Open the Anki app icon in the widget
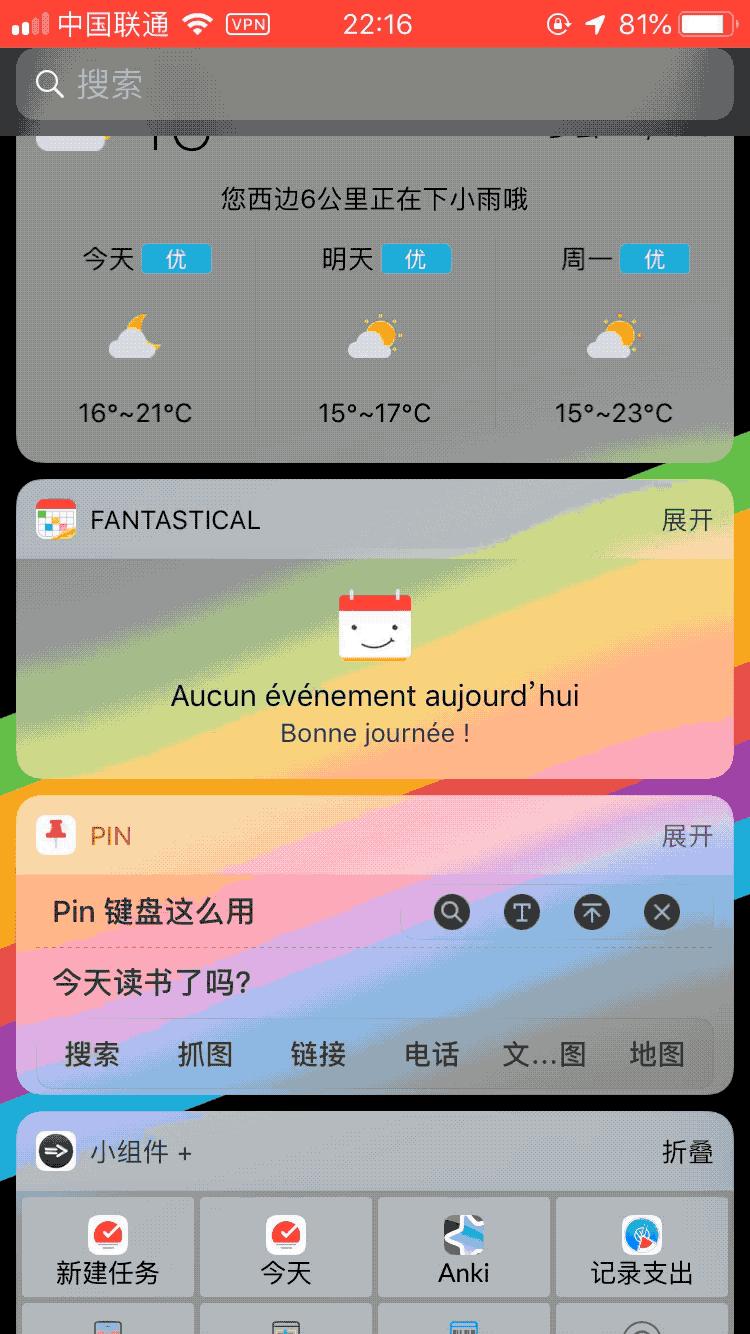Viewport: 750px width, 1334px height. coord(464,1235)
